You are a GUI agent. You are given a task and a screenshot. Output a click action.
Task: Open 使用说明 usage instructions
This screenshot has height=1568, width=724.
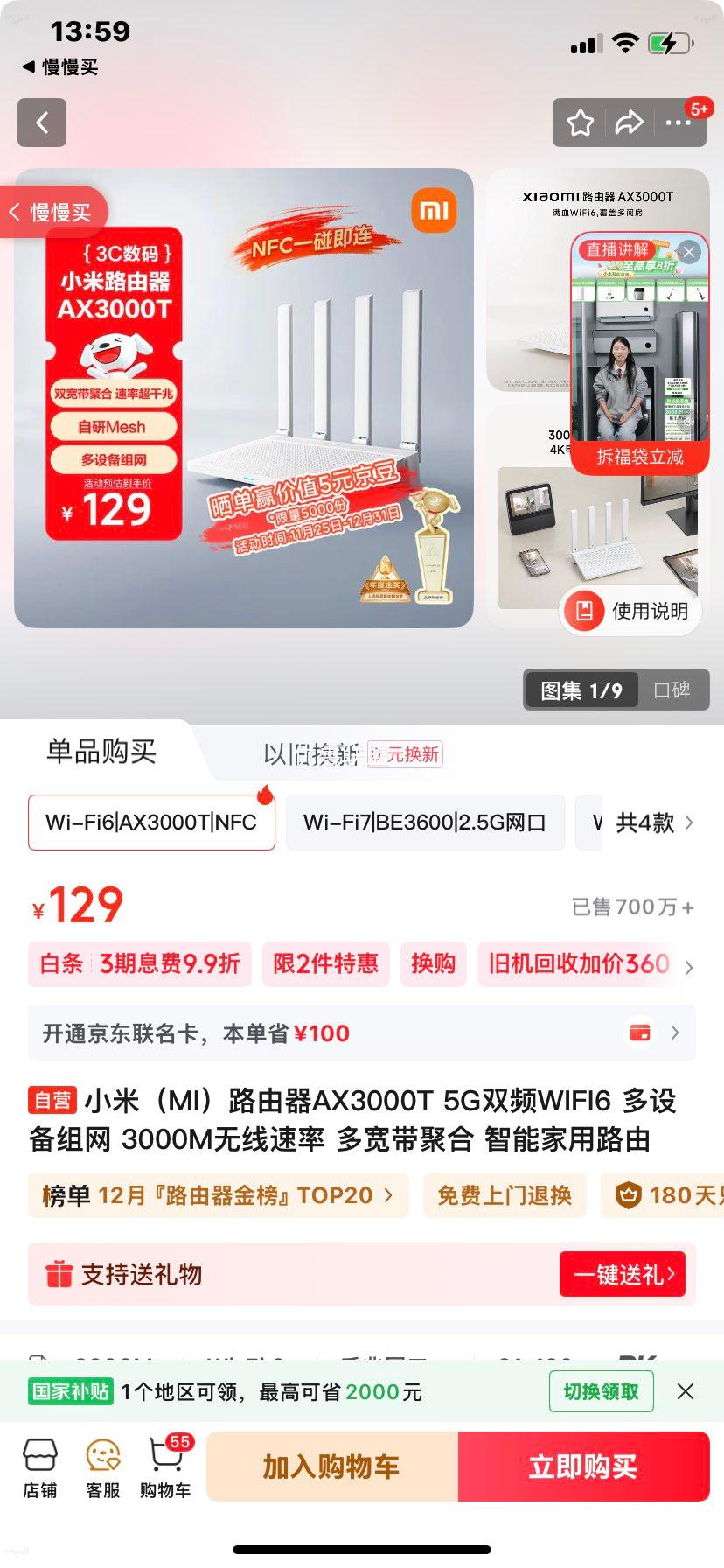click(x=628, y=612)
